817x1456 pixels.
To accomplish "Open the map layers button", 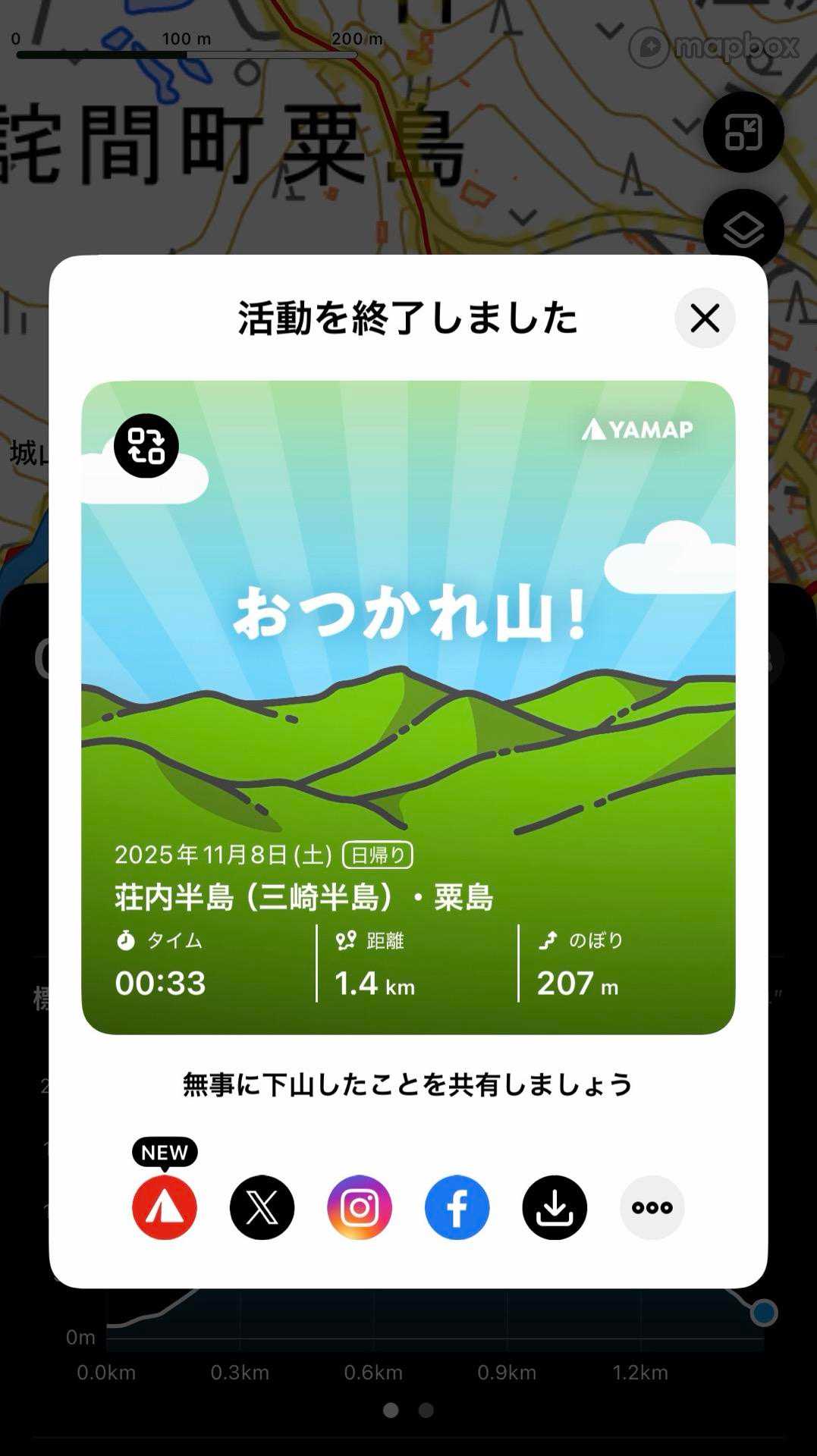I will click(x=743, y=229).
